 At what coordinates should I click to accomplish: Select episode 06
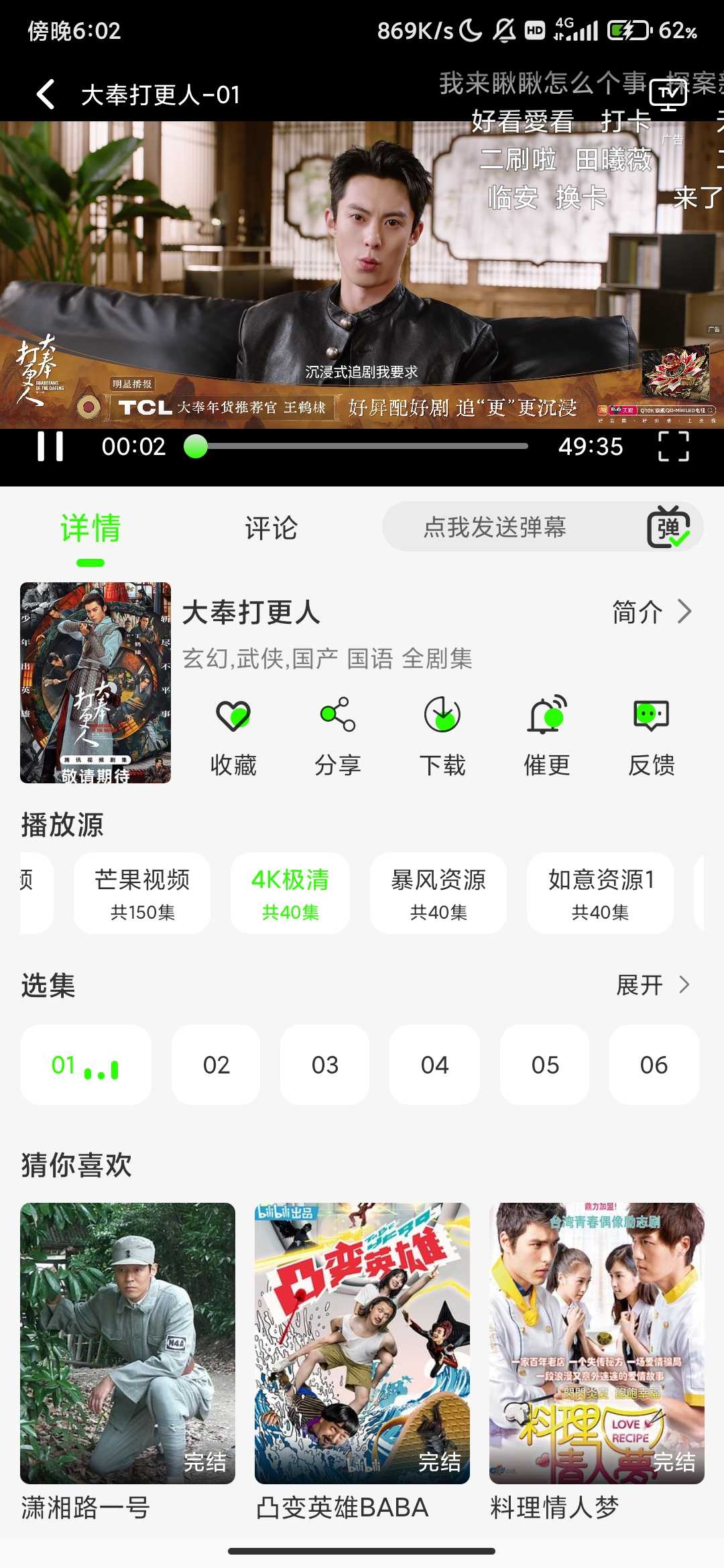655,1065
